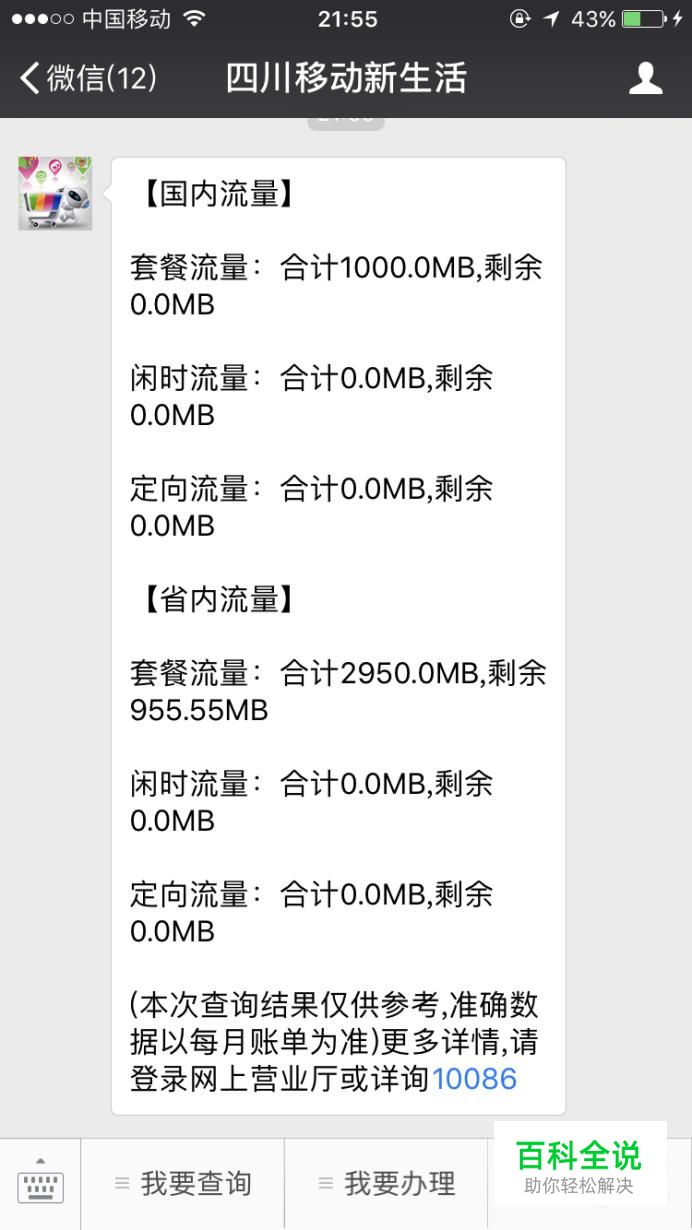
Task: Switch to keyboard input
Action: (x=40, y=1184)
